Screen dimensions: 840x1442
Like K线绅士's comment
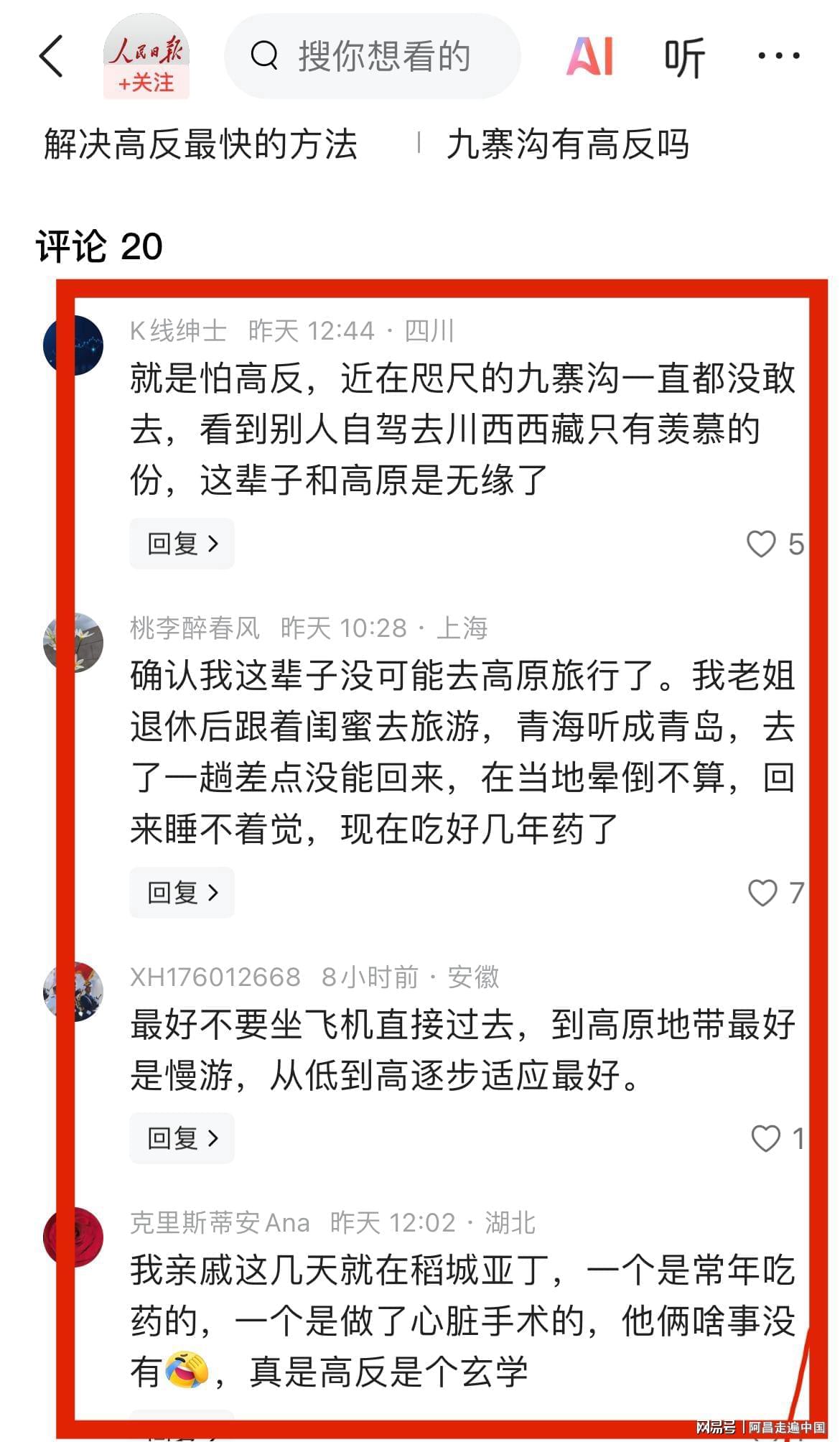tap(761, 544)
